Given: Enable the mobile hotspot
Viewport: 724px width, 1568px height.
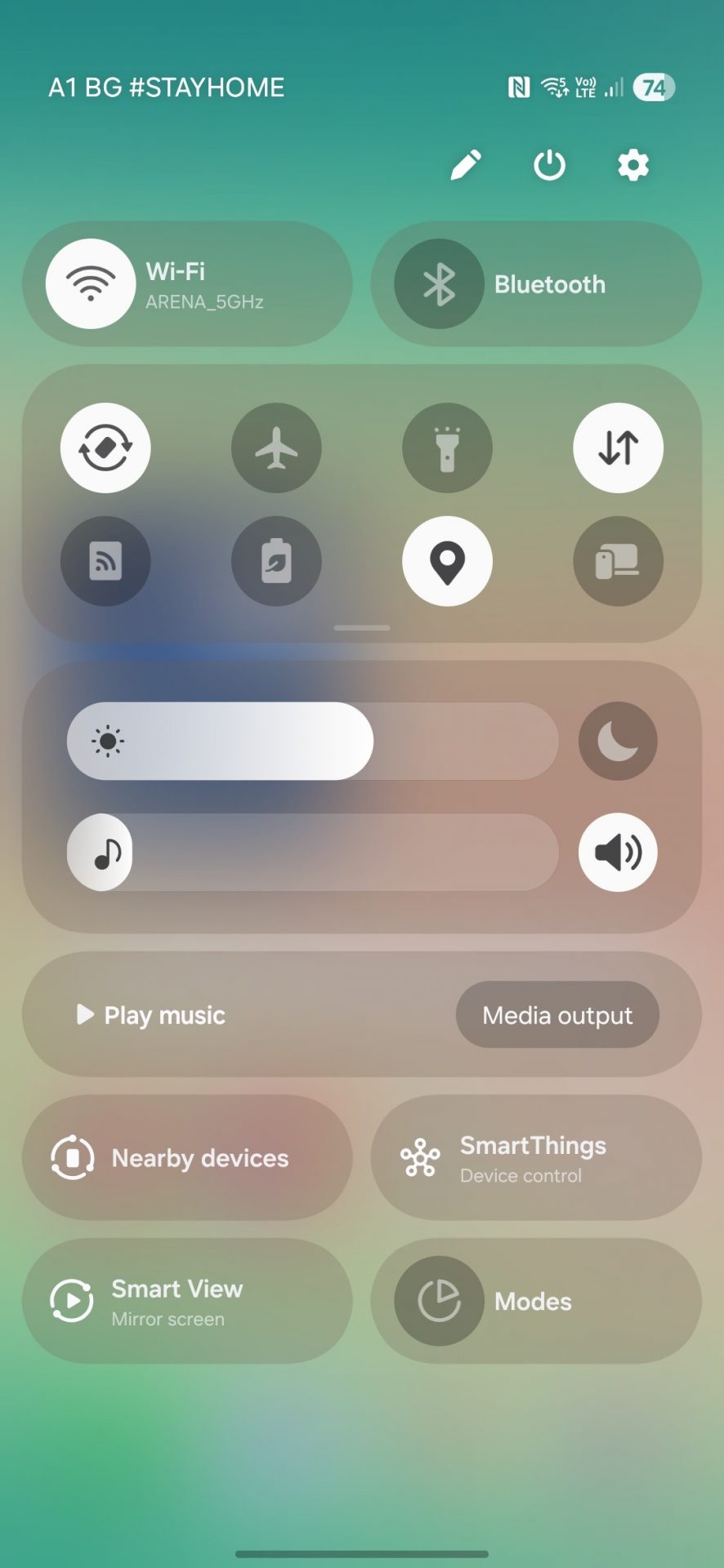Looking at the screenshot, I should (x=105, y=561).
